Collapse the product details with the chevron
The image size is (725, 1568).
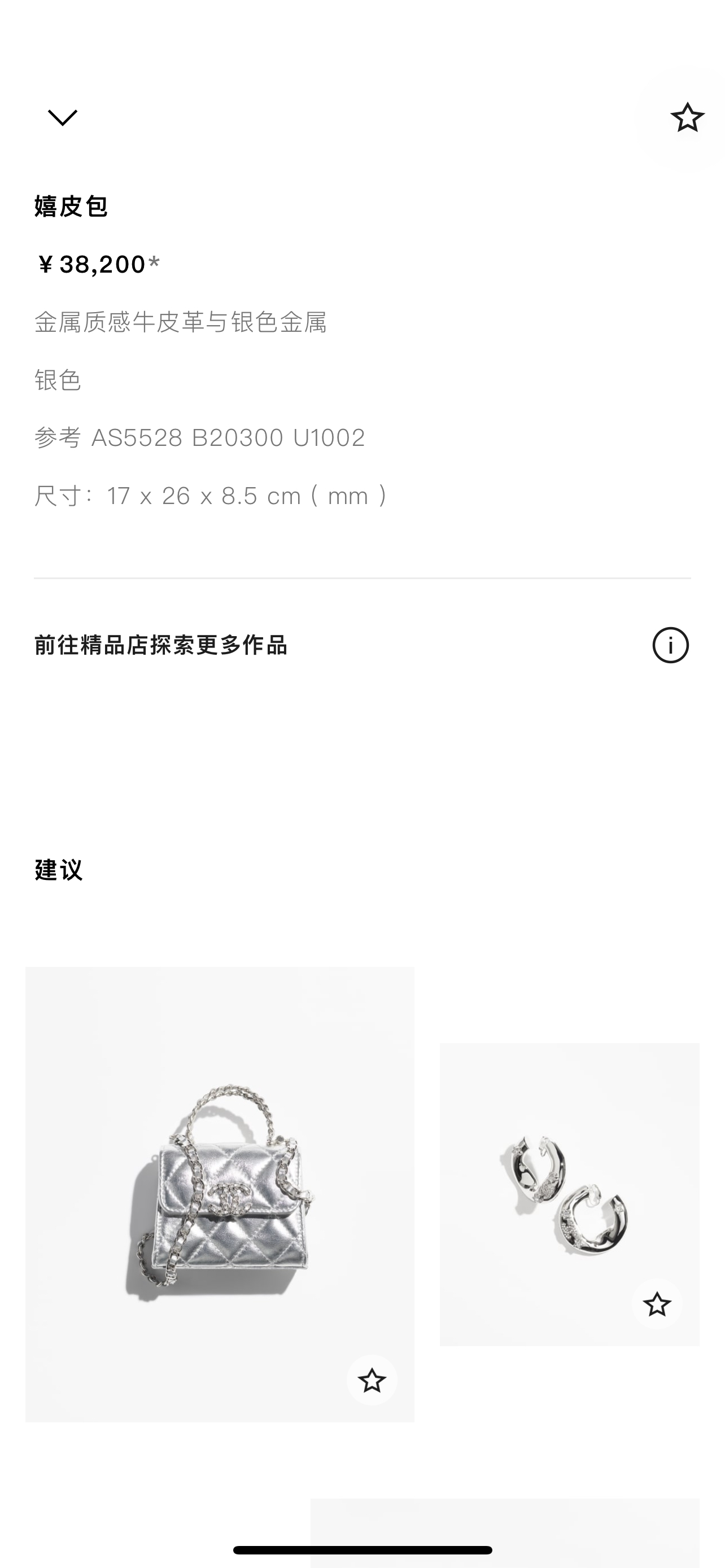pyautogui.click(x=62, y=117)
